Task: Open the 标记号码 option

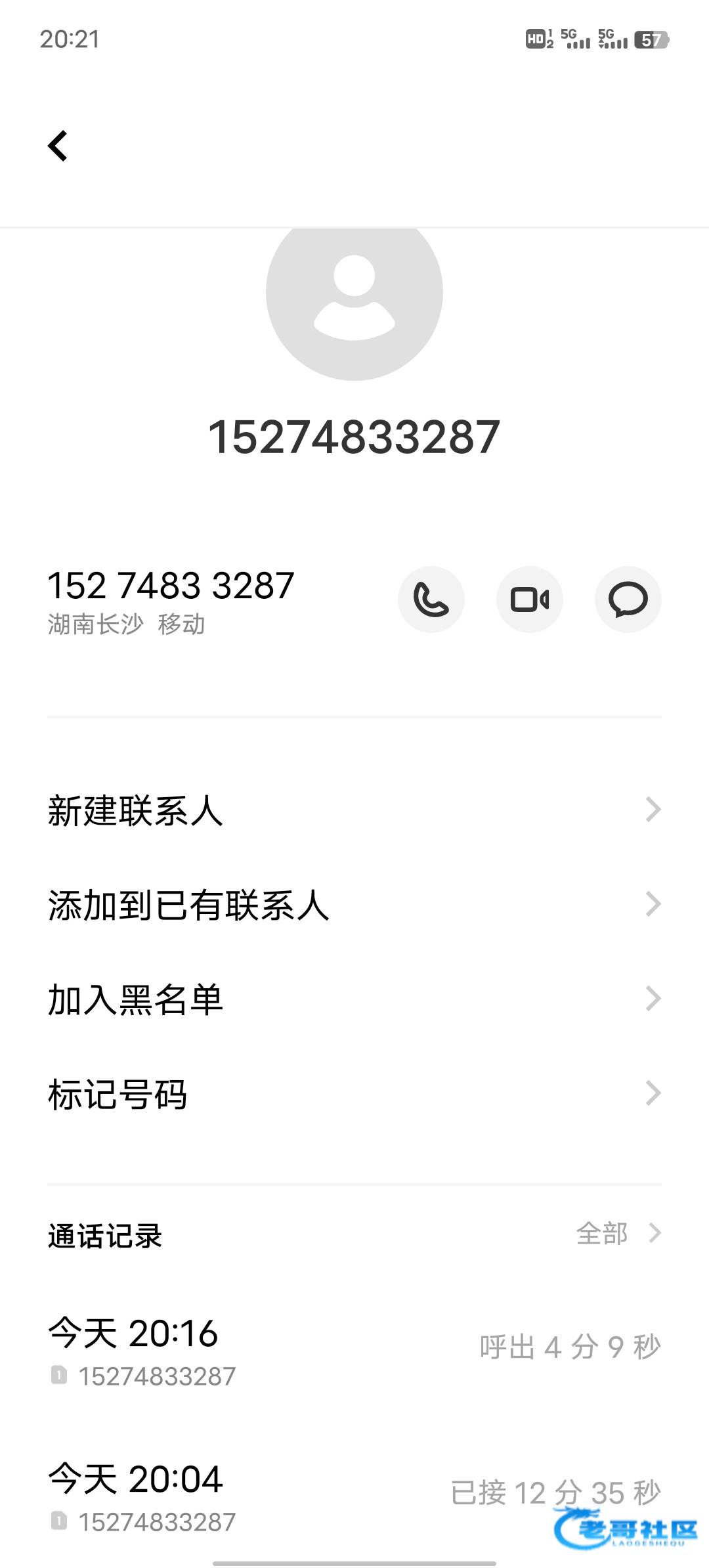Action: click(x=354, y=1094)
